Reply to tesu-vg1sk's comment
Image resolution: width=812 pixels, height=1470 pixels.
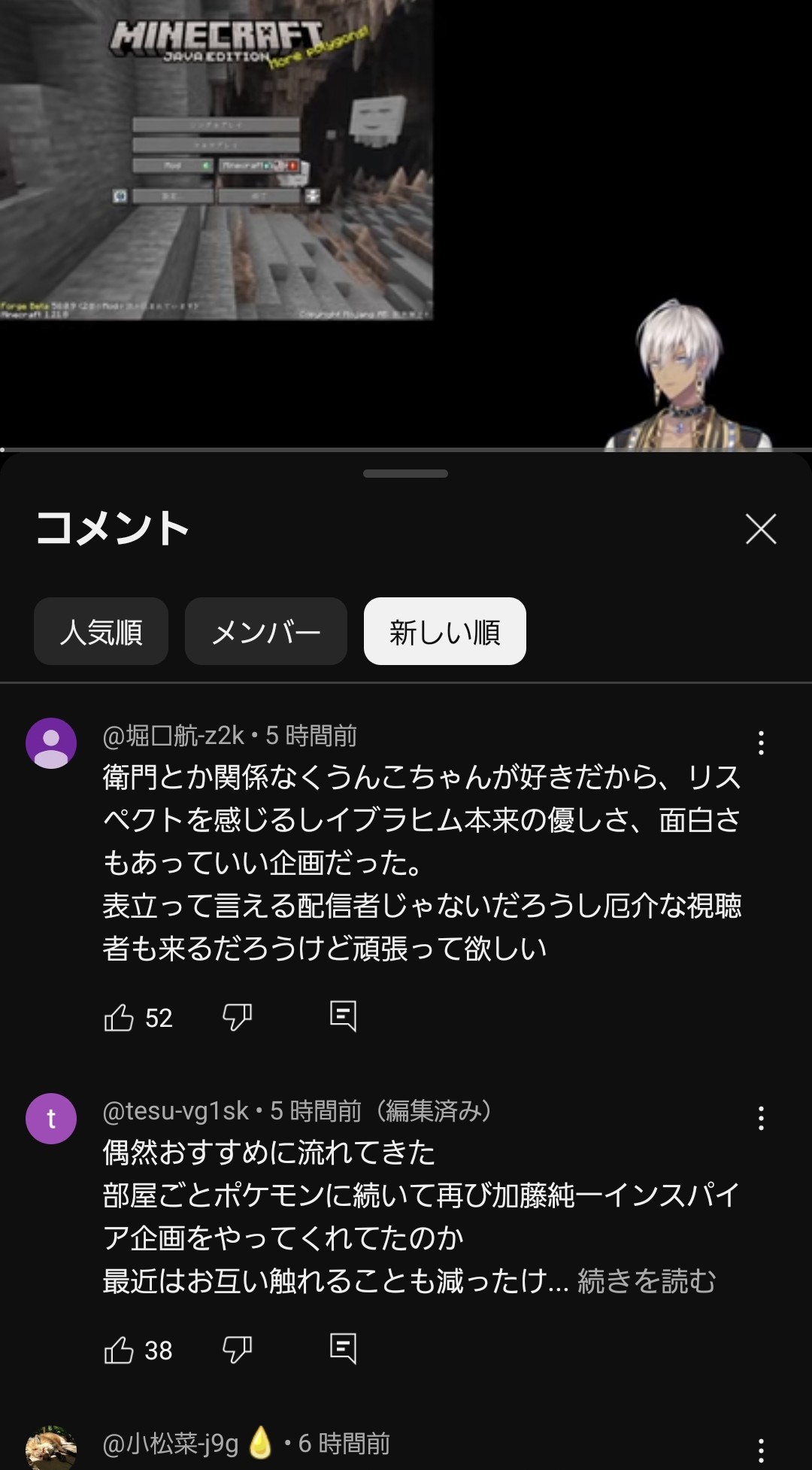[x=343, y=1349]
